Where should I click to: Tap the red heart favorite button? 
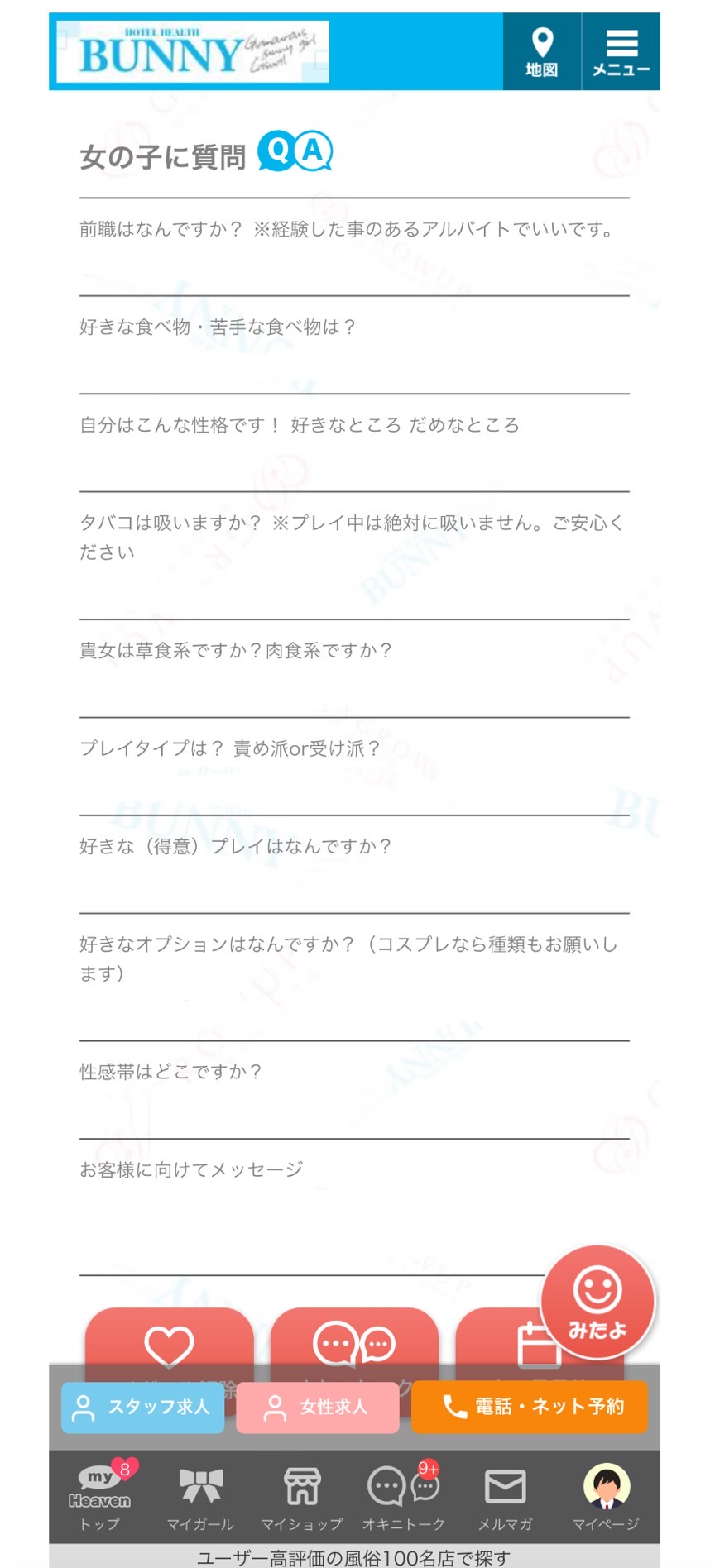pyautogui.click(x=170, y=1337)
